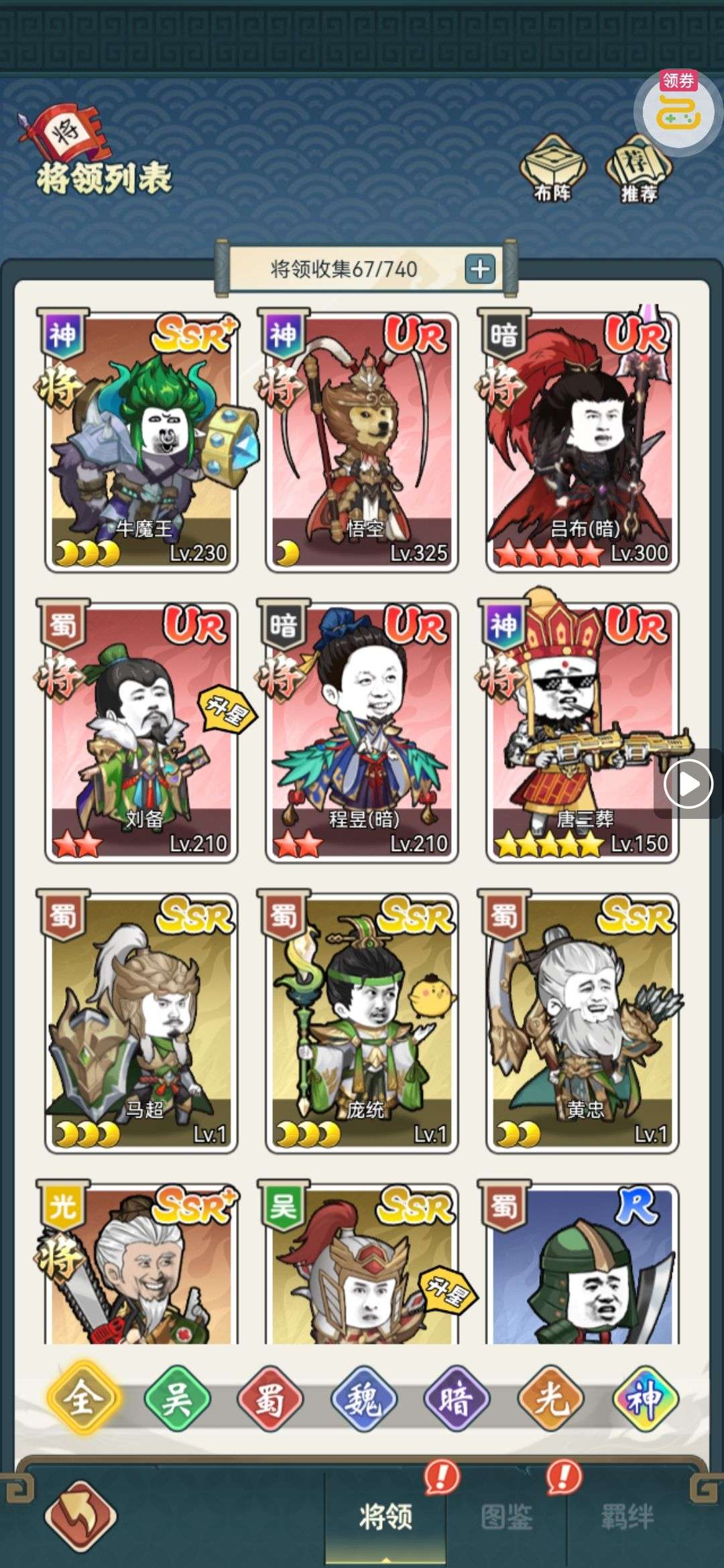This screenshot has height=1568, width=724.
Task: Tap the plus next to 将领收集
Action: [480, 269]
